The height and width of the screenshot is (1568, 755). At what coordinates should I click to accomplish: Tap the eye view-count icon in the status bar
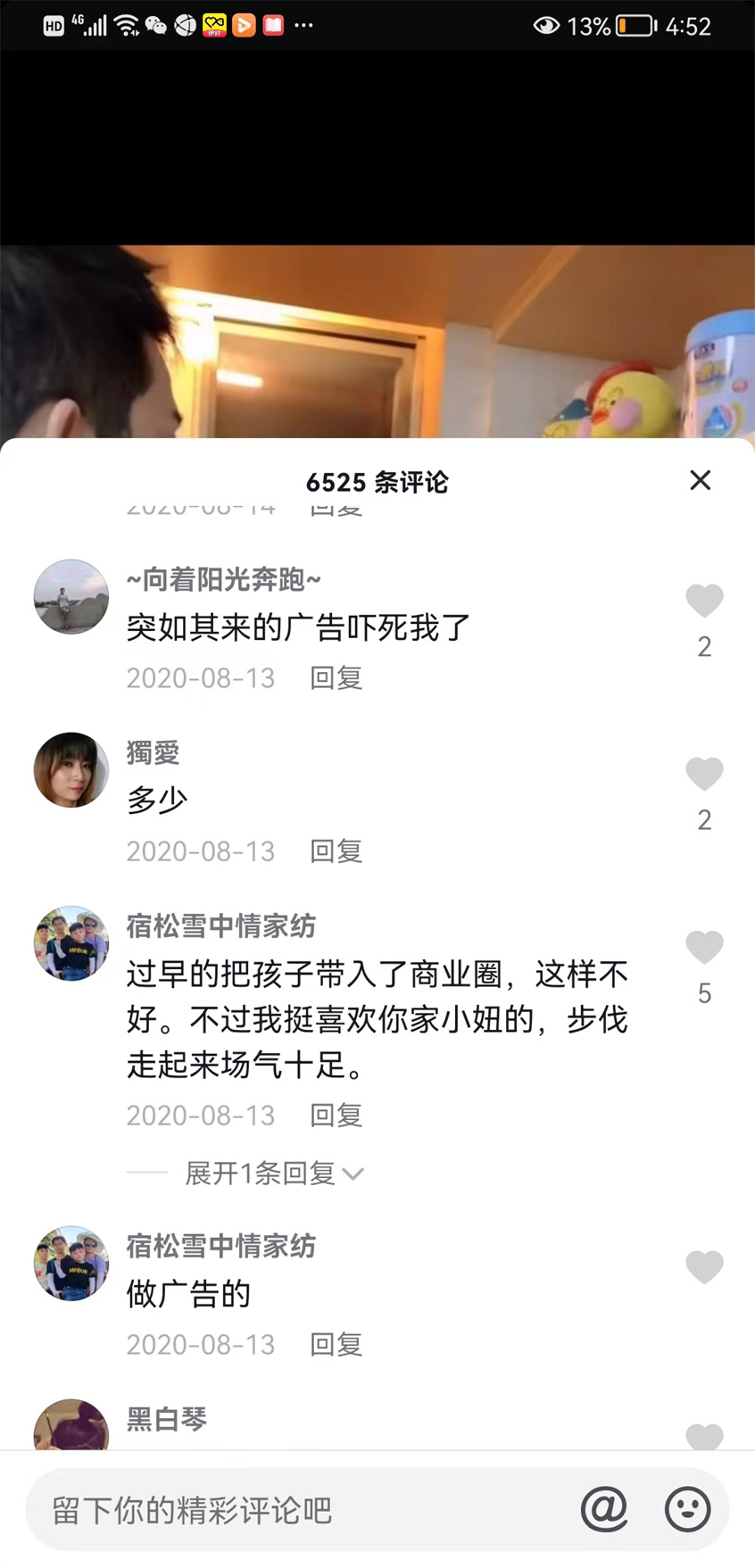[x=545, y=26]
